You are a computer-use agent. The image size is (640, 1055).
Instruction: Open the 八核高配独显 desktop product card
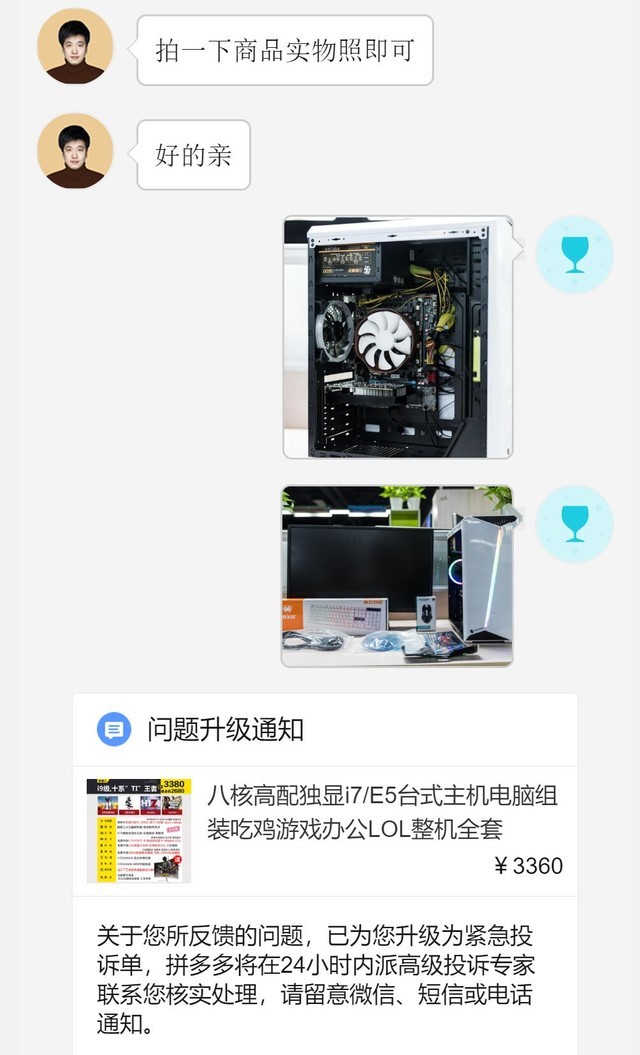(324, 830)
